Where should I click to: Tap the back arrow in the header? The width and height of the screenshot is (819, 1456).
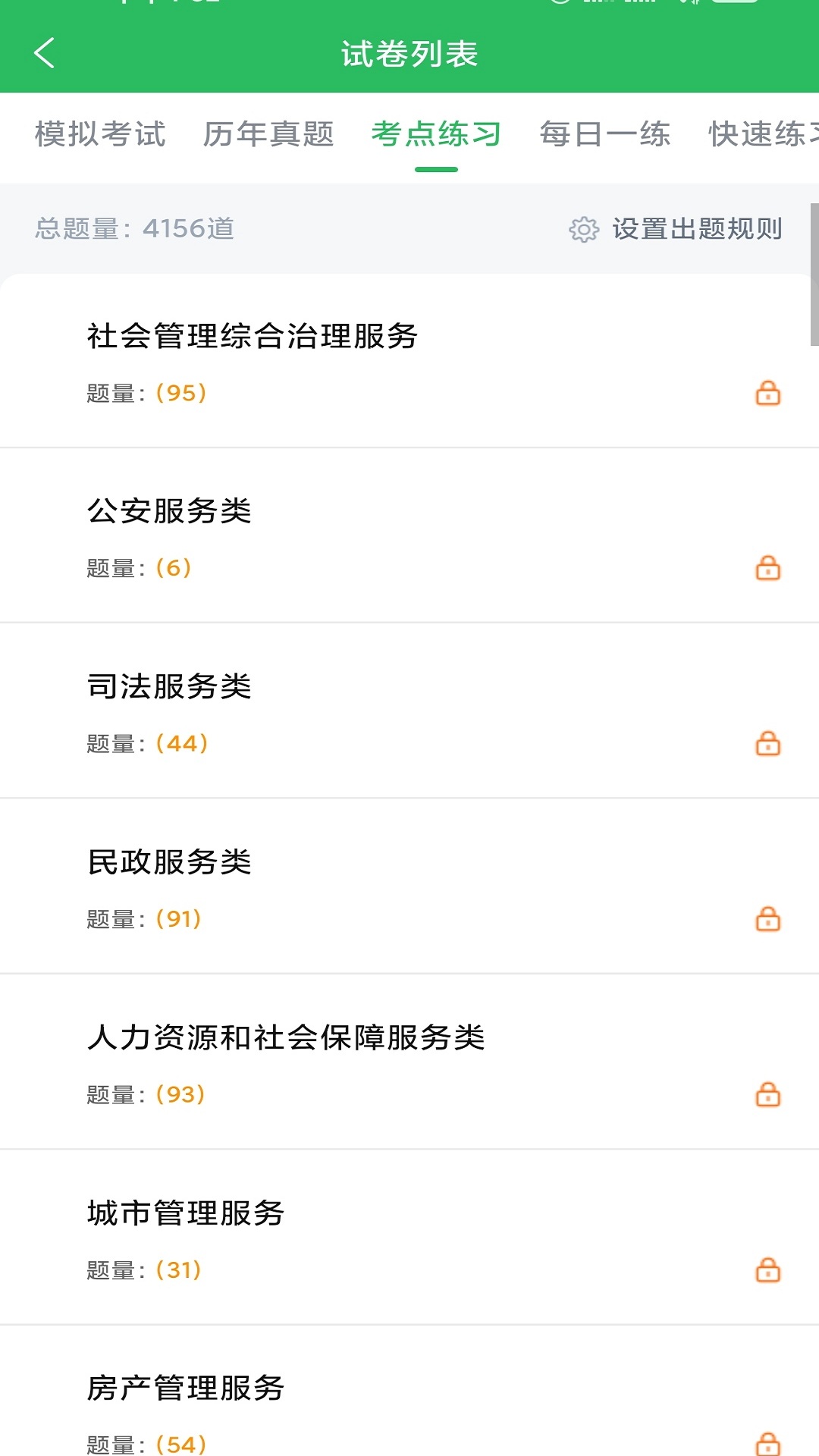point(43,53)
